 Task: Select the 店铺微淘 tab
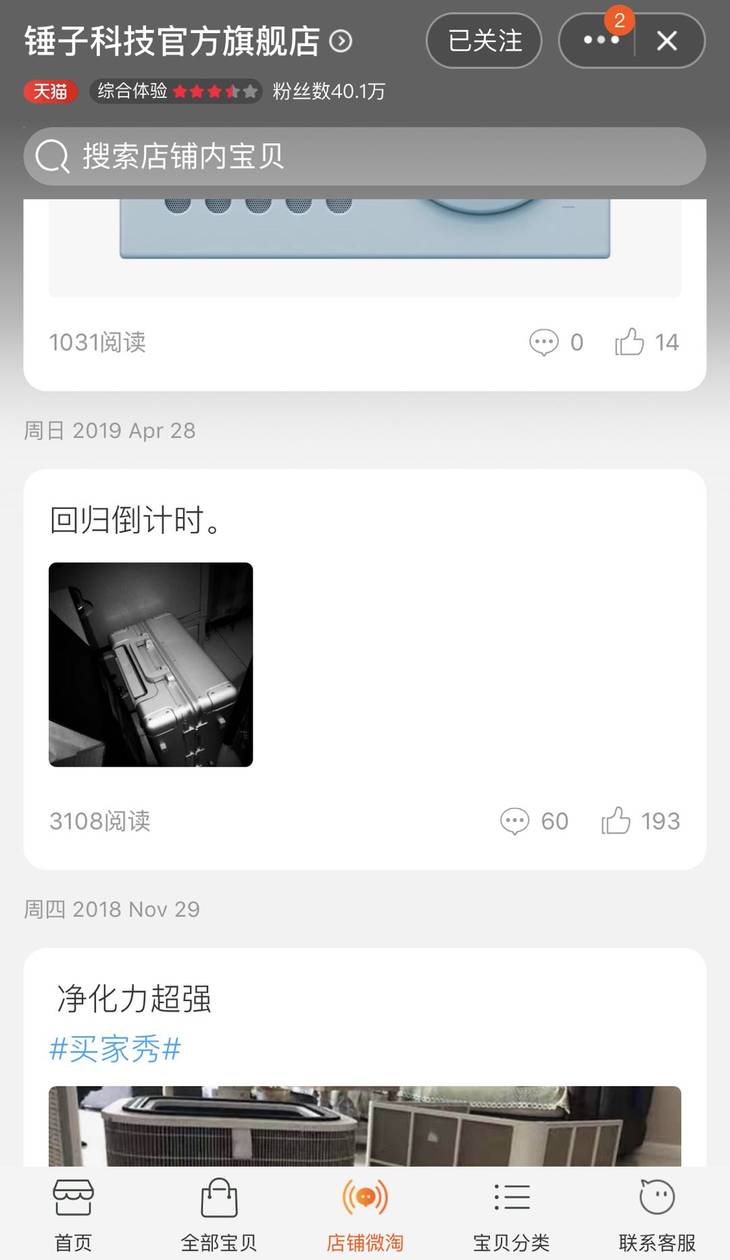(365, 1214)
